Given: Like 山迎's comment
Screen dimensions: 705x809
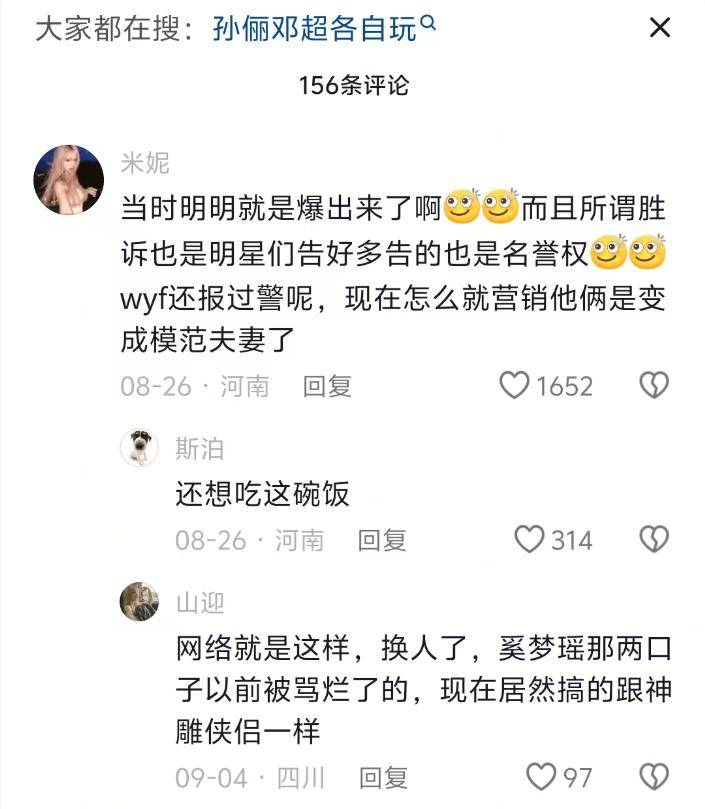Looking at the screenshot, I should pos(541,777).
